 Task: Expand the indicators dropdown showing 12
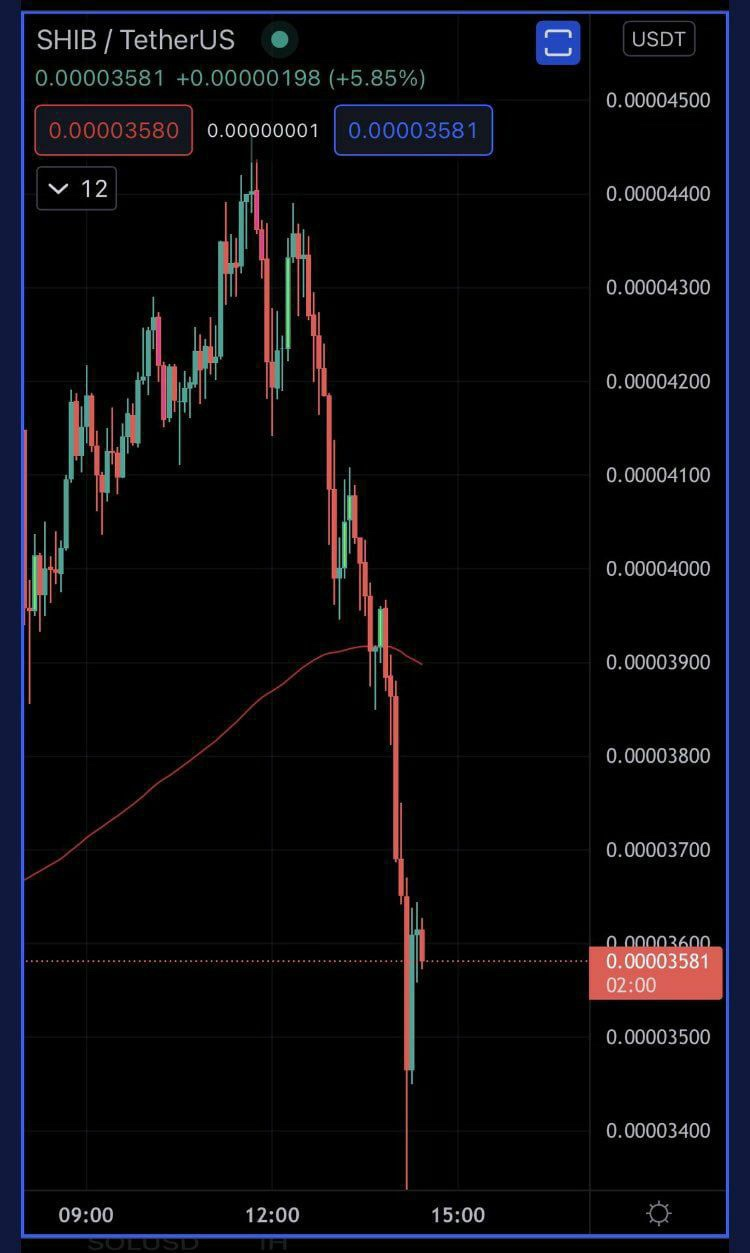[77, 189]
